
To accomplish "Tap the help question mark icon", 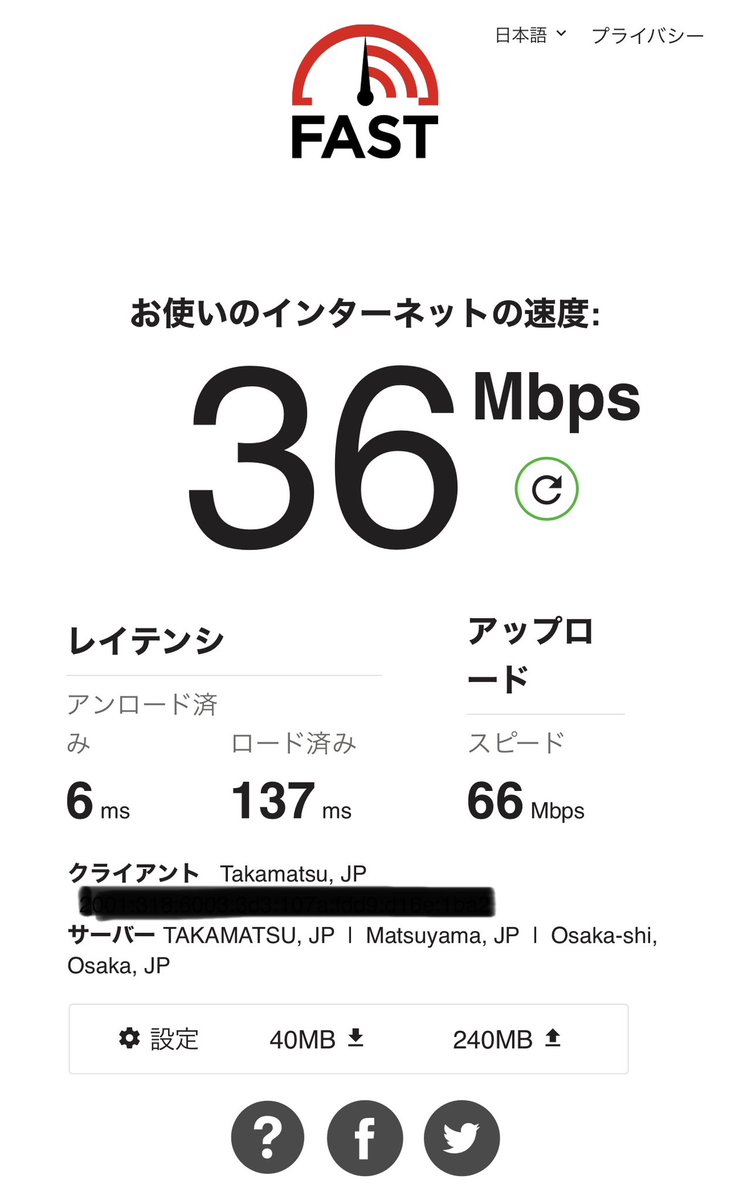I will coord(267,1137).
